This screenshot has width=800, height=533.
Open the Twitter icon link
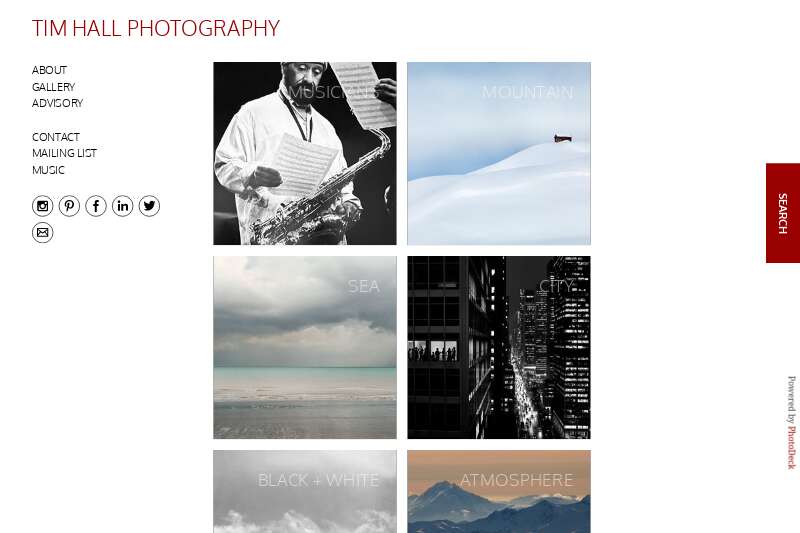click(149, 206)
